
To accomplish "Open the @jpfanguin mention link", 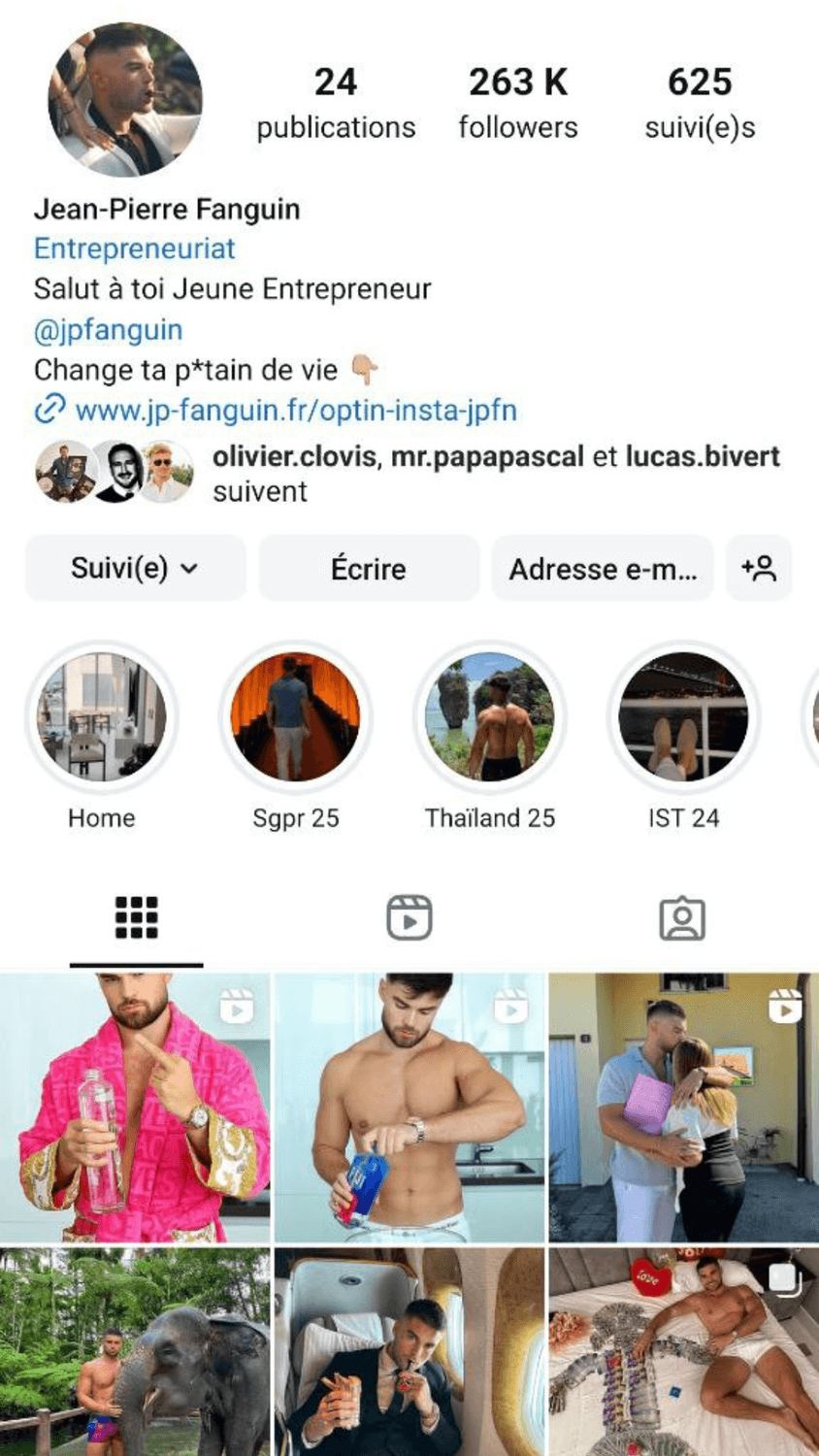I will coord(108,330).
